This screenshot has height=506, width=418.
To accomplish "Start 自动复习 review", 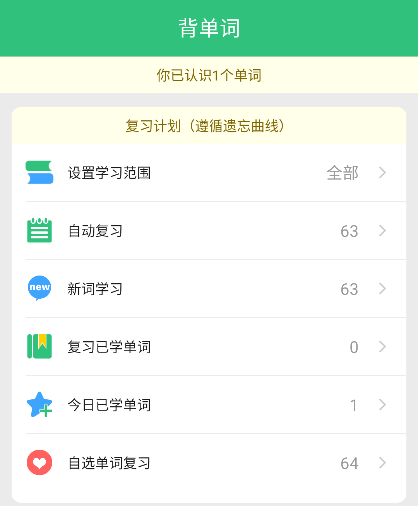I will [x=209, y=231].
